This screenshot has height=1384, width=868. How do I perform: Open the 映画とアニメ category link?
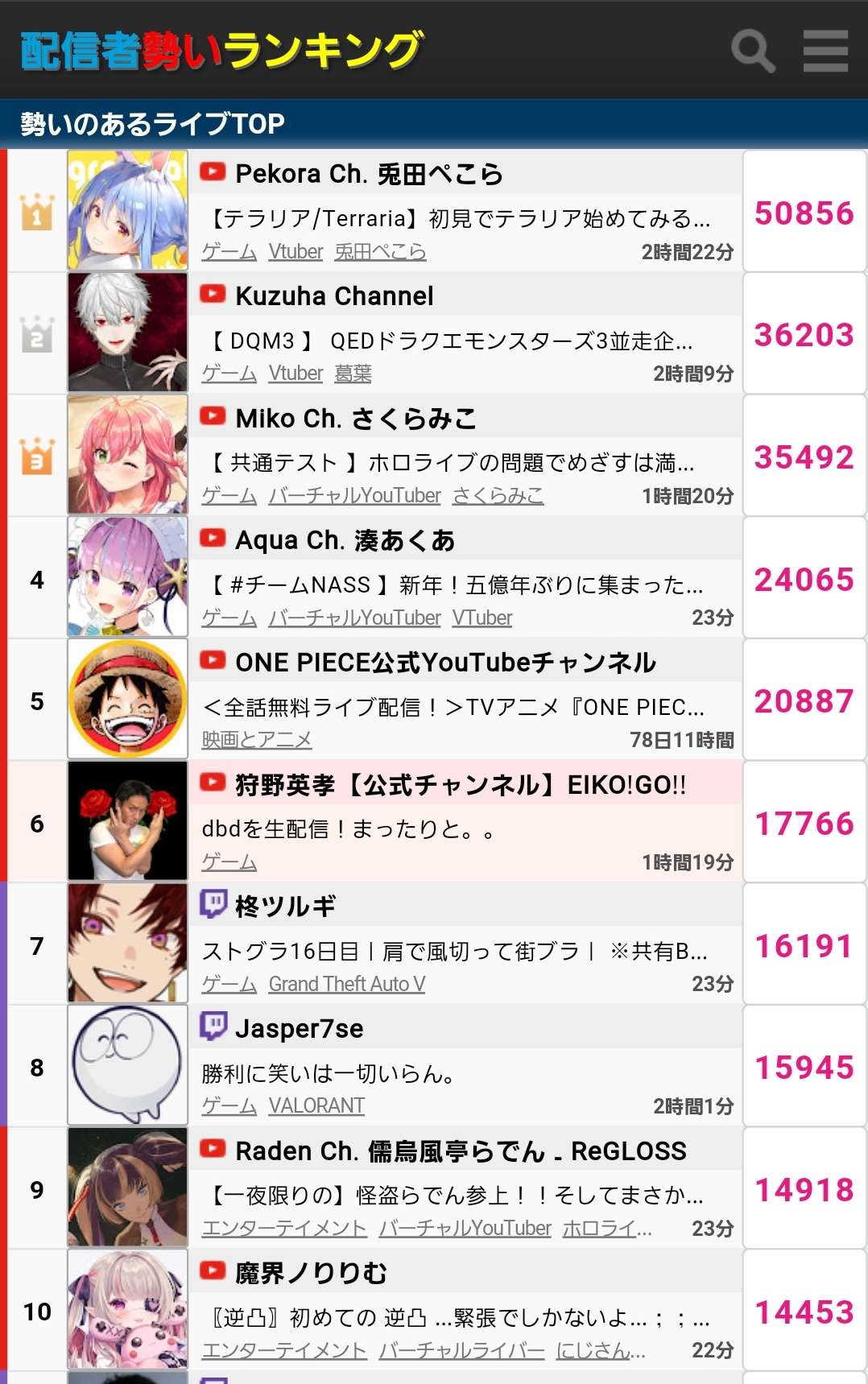tap(257, 740)
